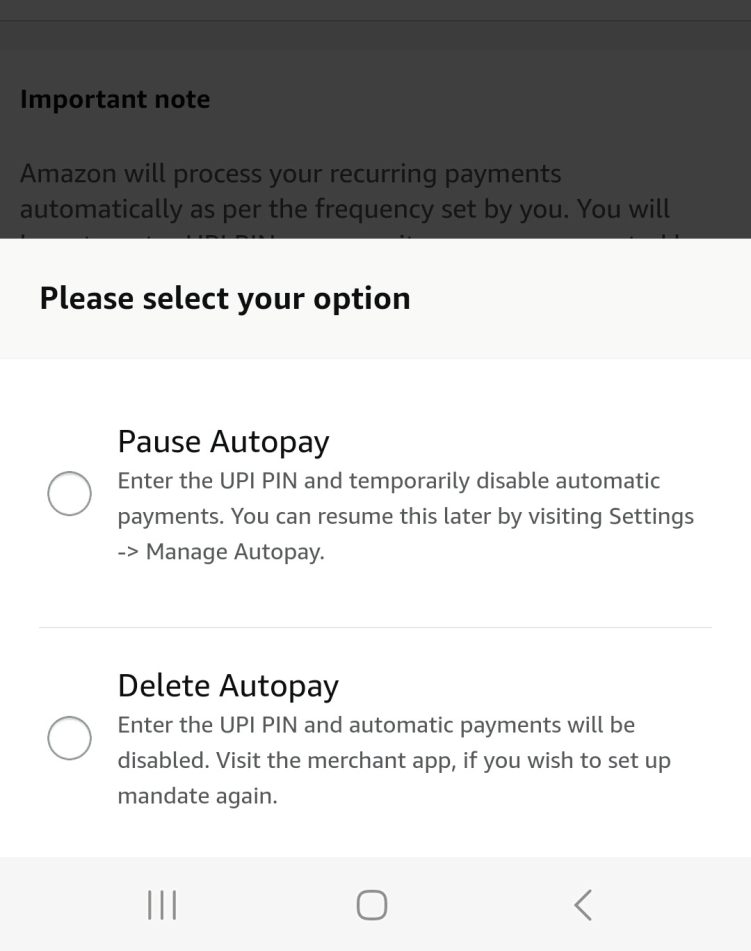Tap the Delete Autopay label text

(x=227, y=685)
